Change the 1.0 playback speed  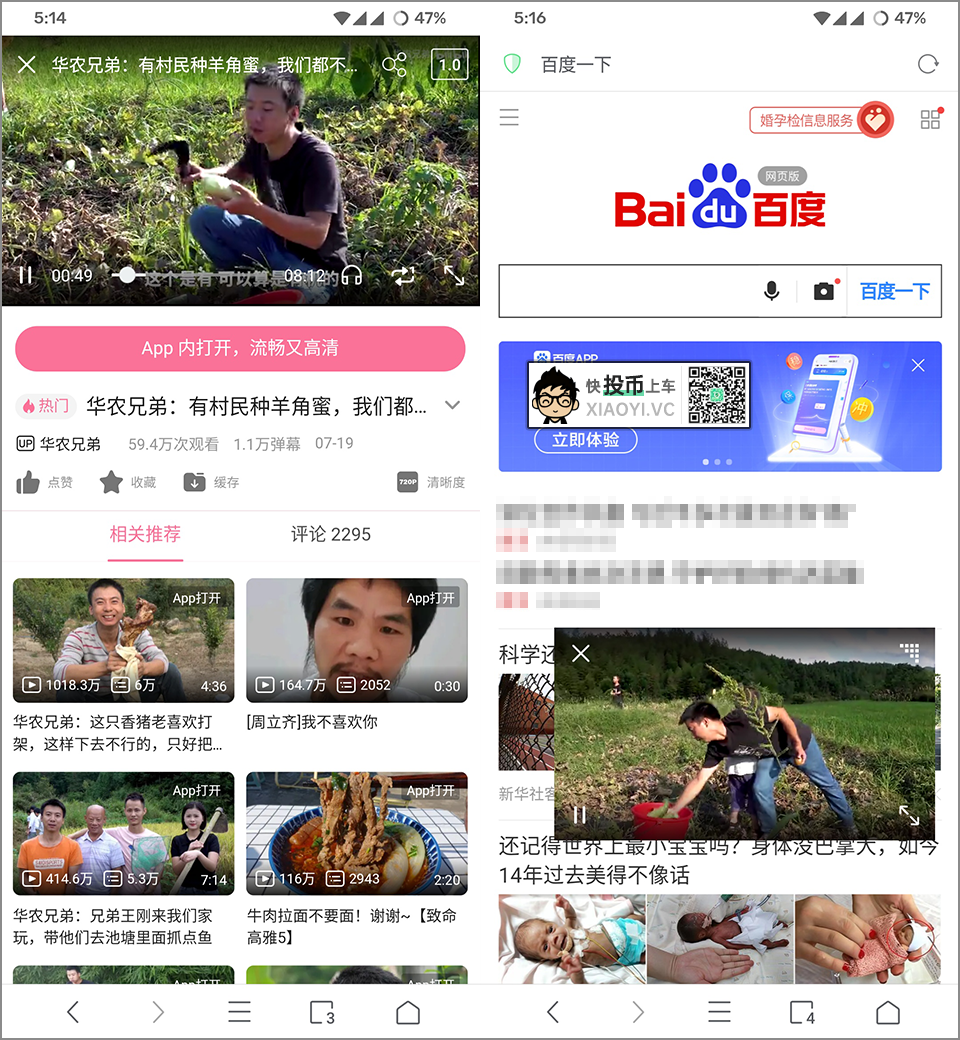pos(449,66)
